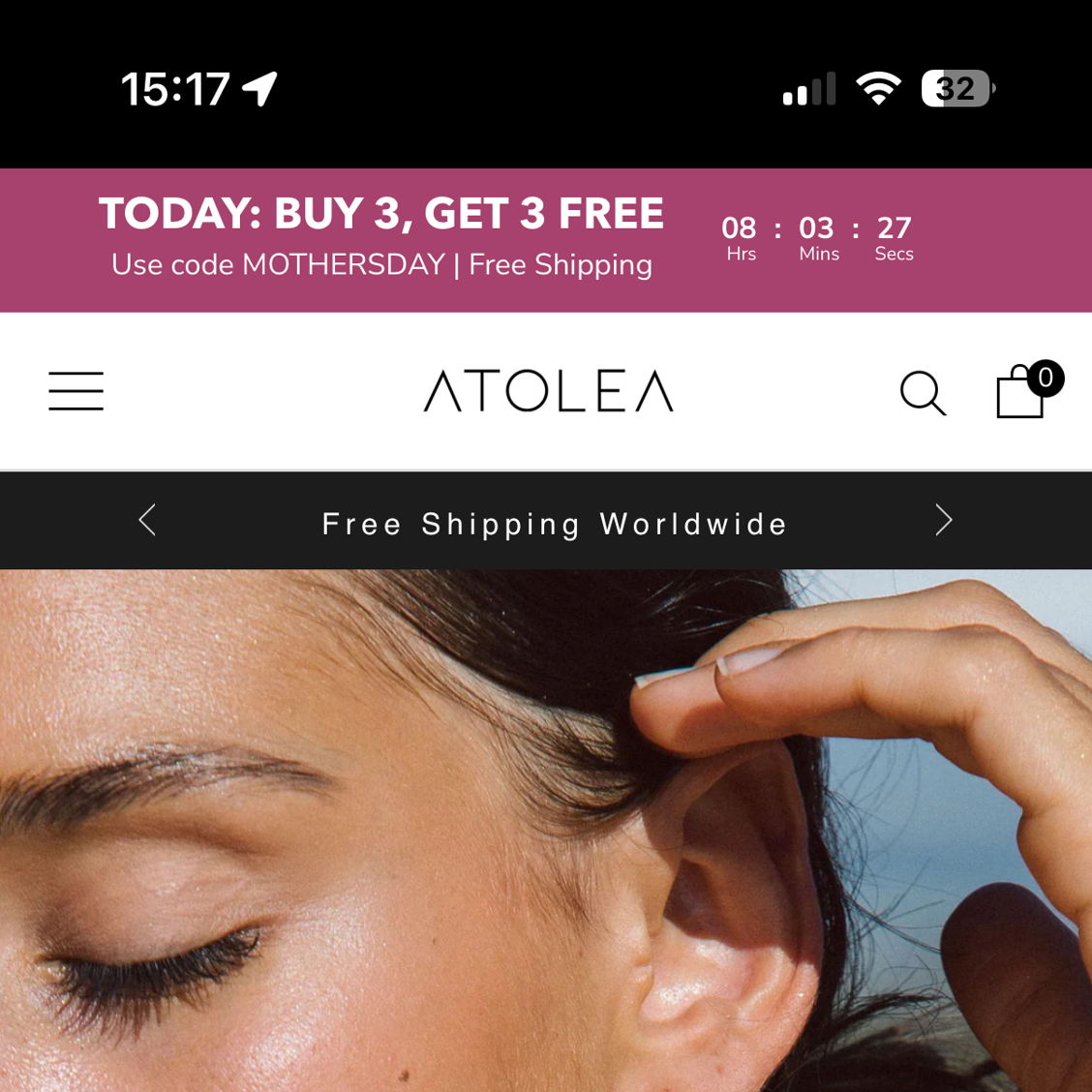The width and height of the screenshot is (1092, 1092).
Task: Show next announcement with right arrow
Action: point(944,521)
